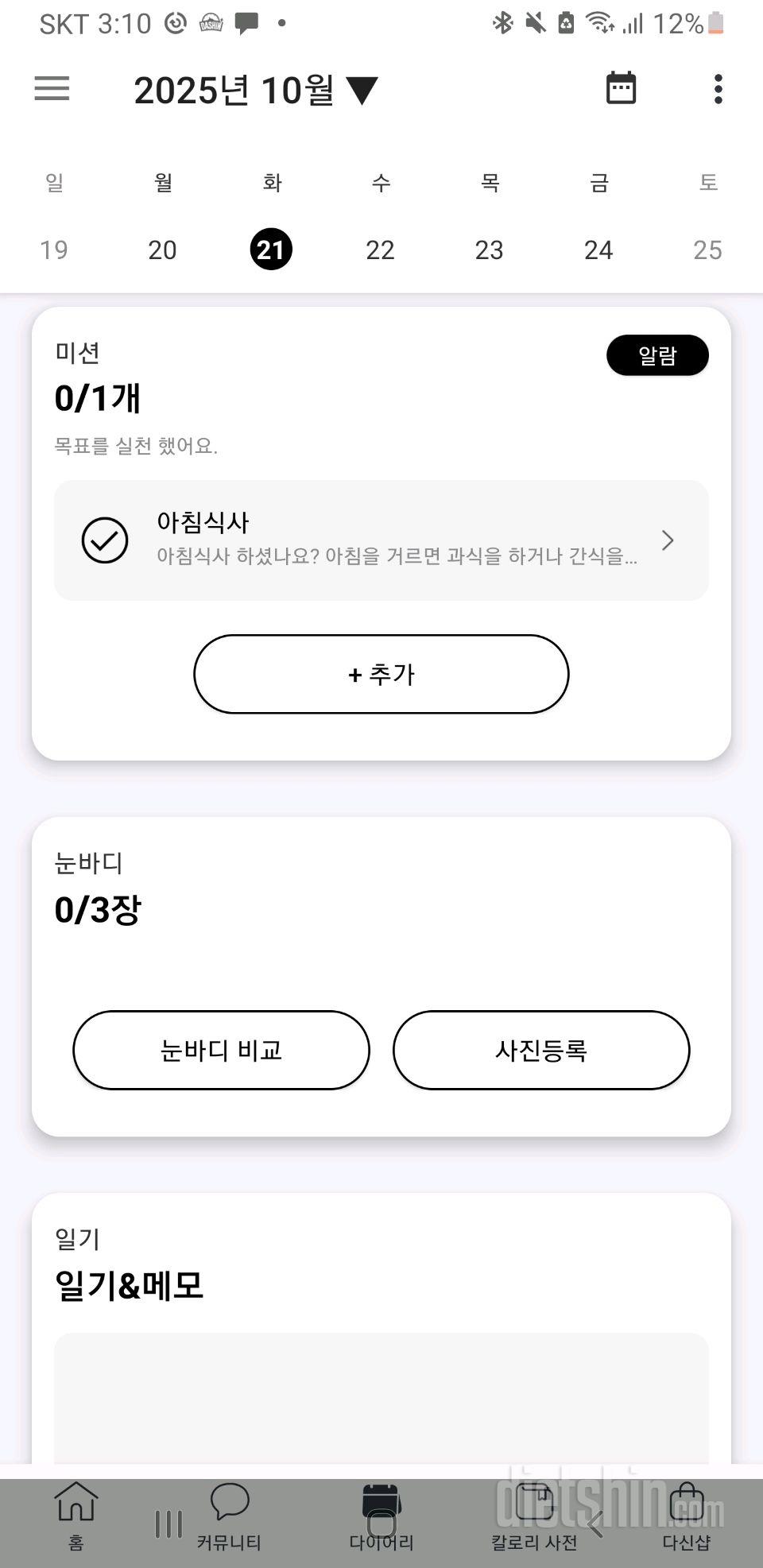Select date 20 in the week row
763x1568 pixels.
coord(162,250)
